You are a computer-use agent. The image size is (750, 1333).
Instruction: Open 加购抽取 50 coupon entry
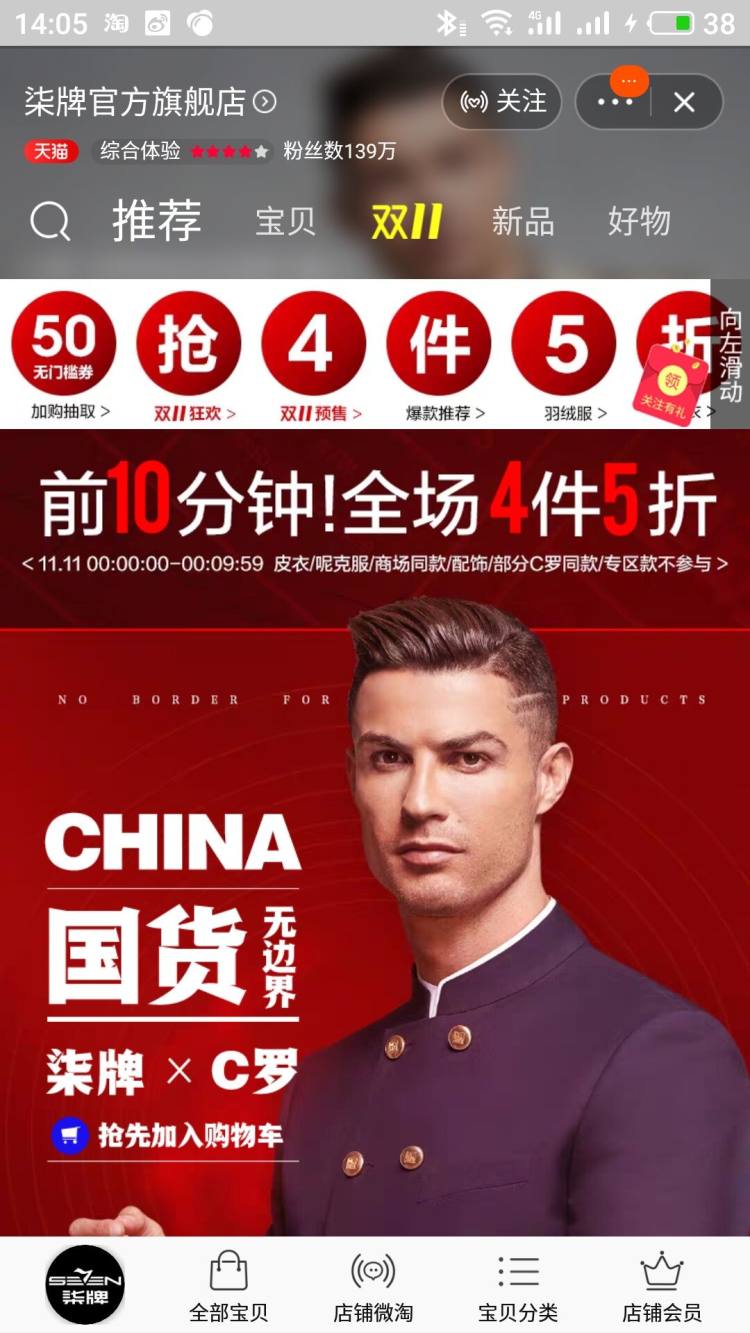[x=65, y=356]
